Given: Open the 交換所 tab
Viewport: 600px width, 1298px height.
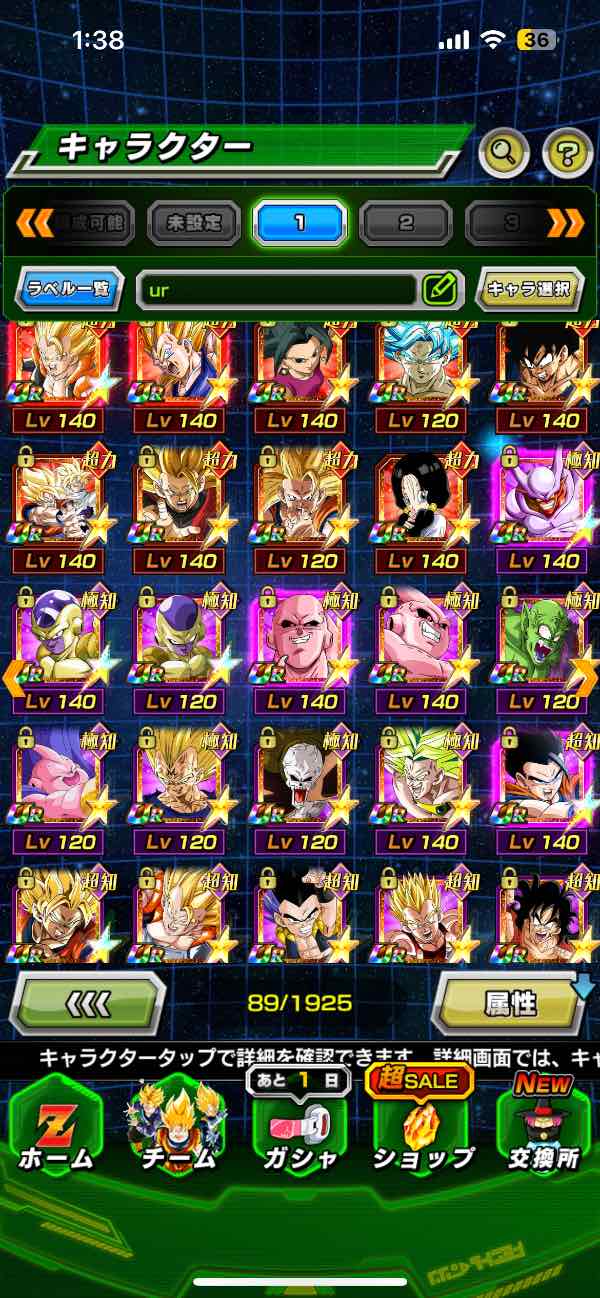Looking at the screenshot, I should [543, 1130].
